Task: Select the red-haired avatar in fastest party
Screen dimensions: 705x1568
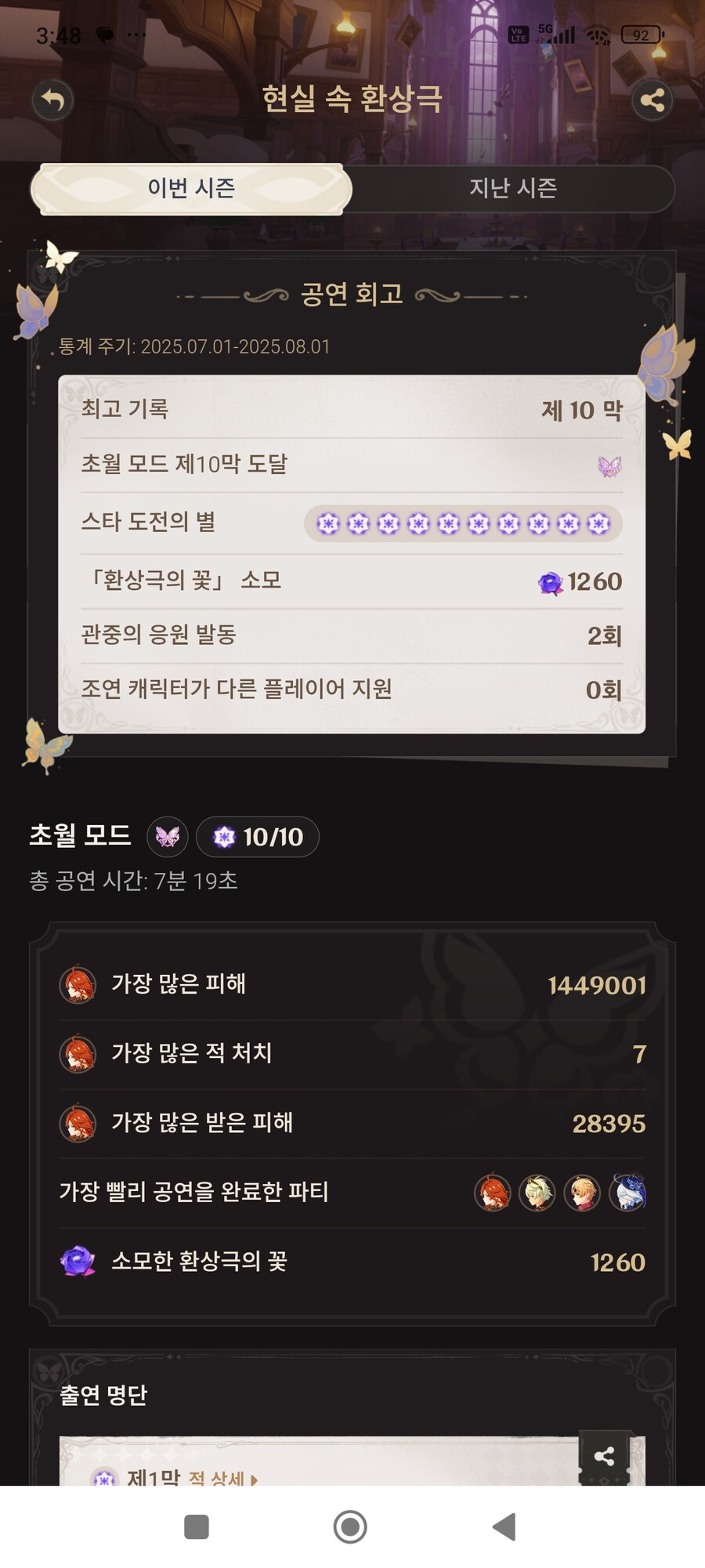Action: click(x=493, y=1193)
